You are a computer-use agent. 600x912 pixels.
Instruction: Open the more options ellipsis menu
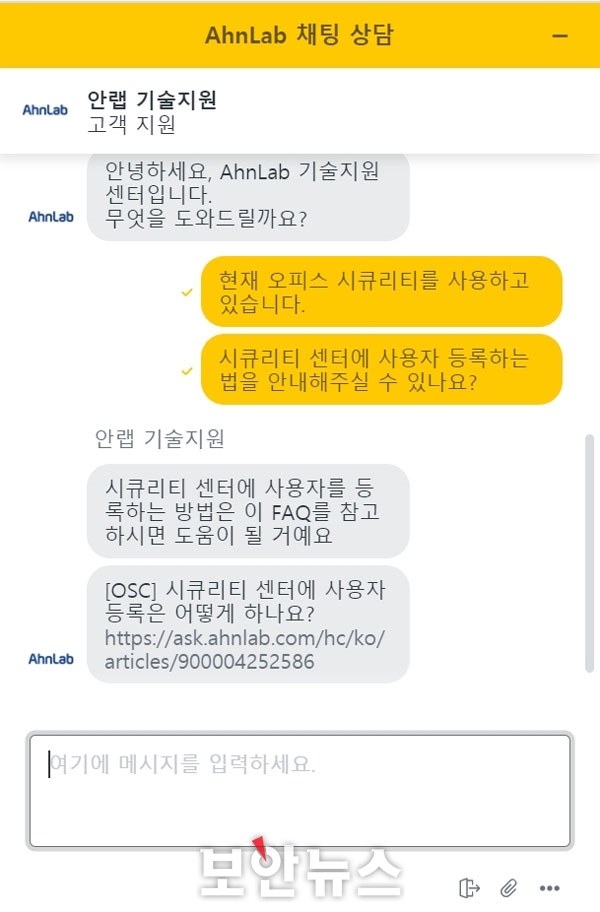tap(550, 888)
